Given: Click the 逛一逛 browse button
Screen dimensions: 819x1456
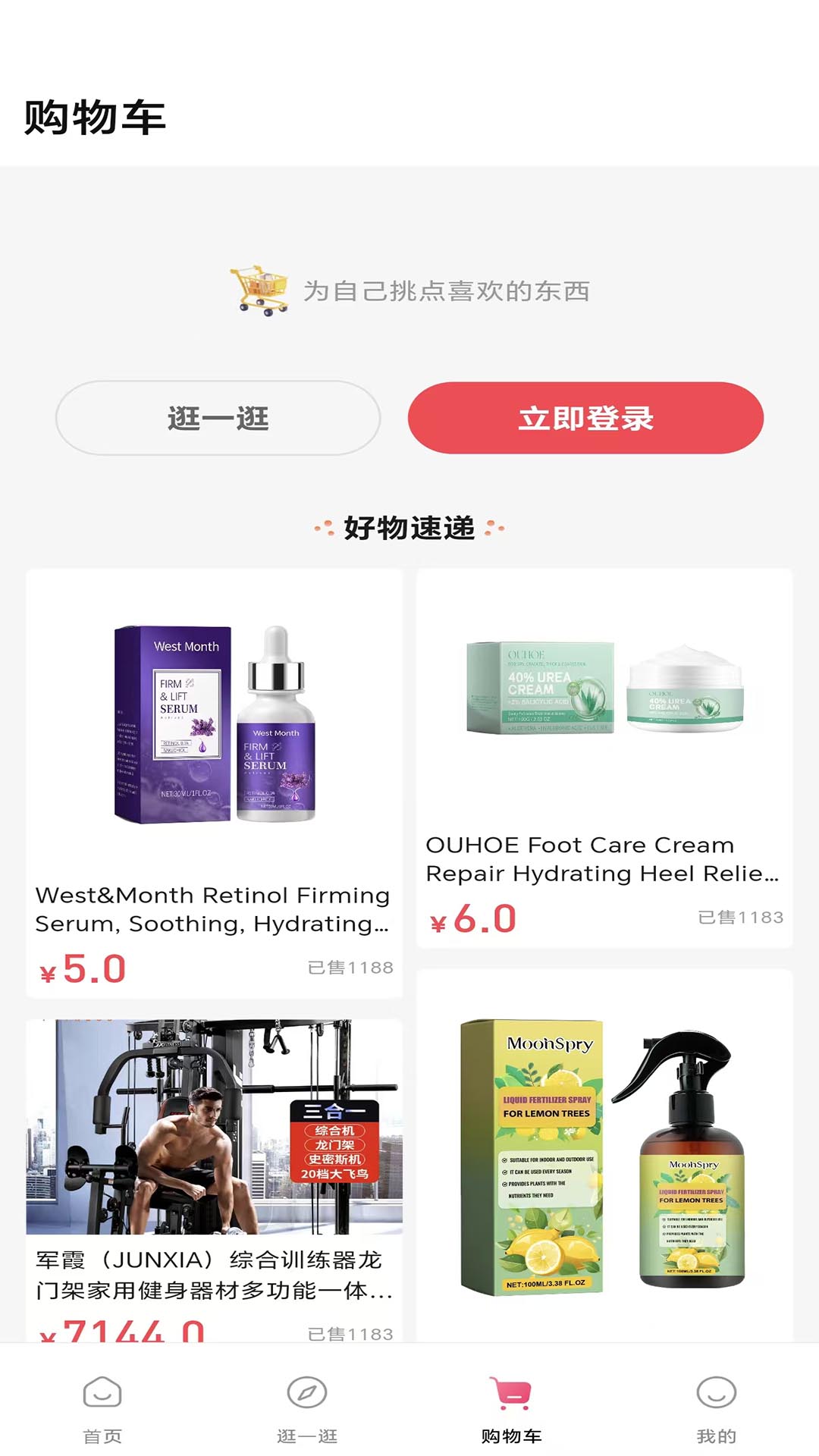Looking at the screenshot, I should point(218,418).
